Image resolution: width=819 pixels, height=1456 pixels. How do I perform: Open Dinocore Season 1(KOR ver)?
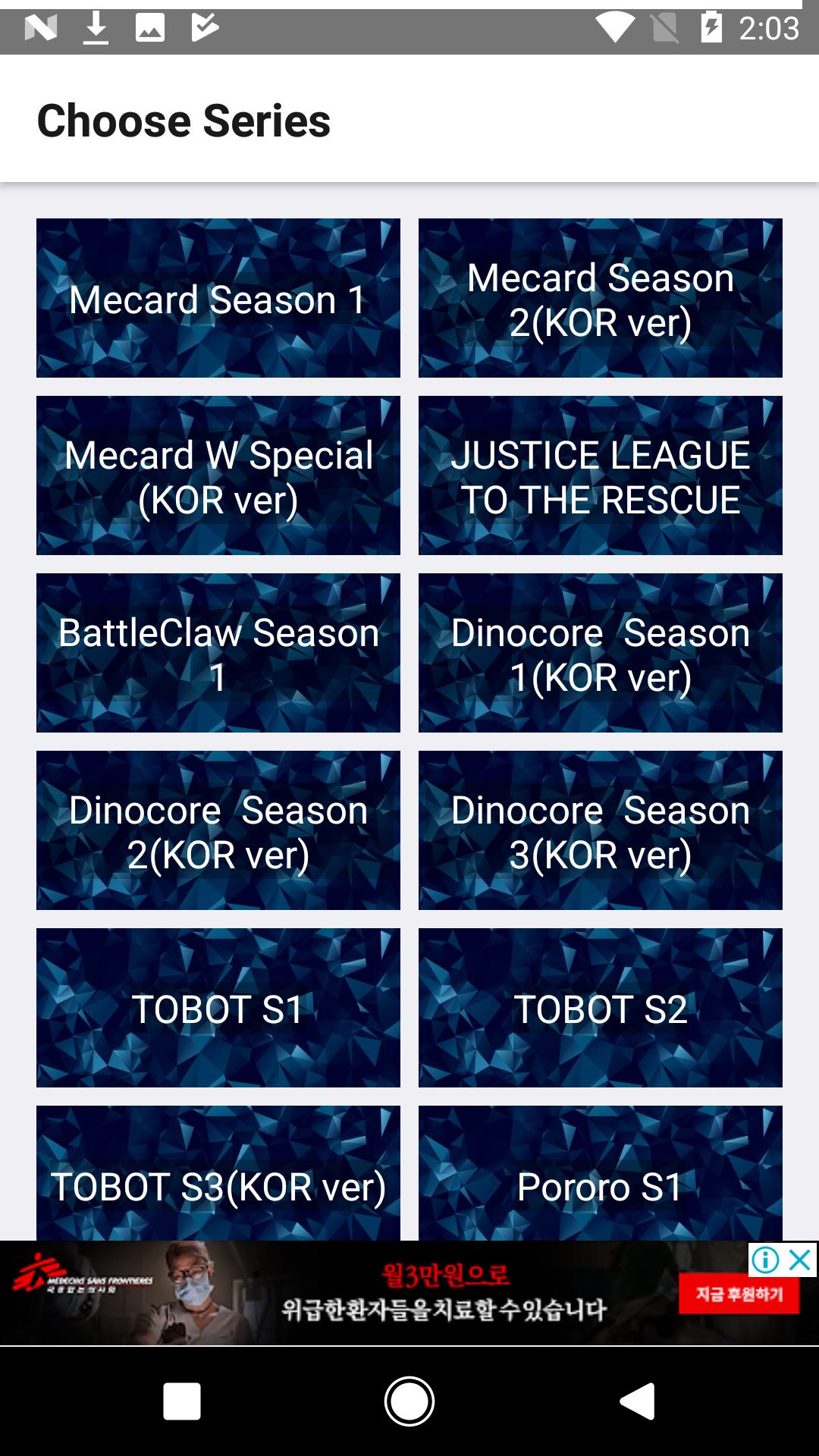click(x=600, y=654)
